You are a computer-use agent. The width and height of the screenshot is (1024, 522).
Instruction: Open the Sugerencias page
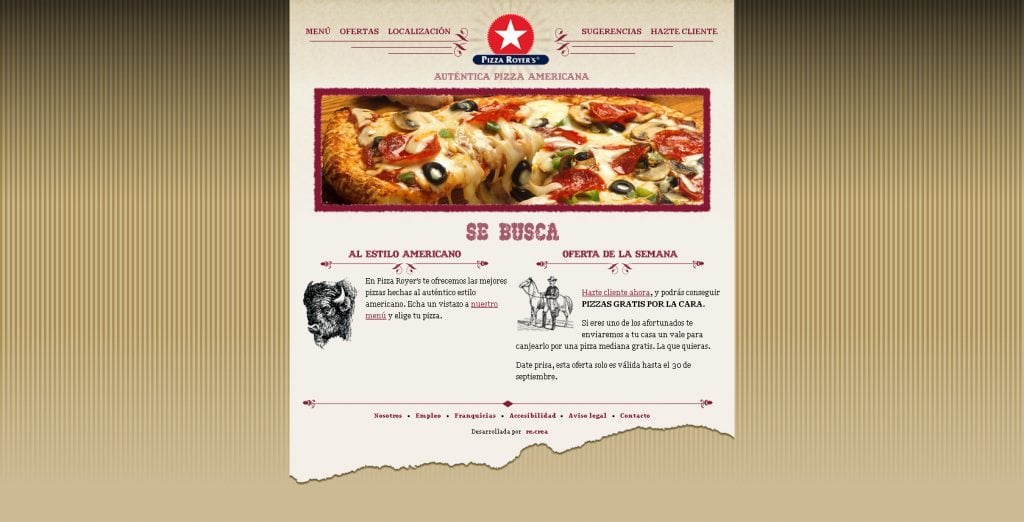611,32
